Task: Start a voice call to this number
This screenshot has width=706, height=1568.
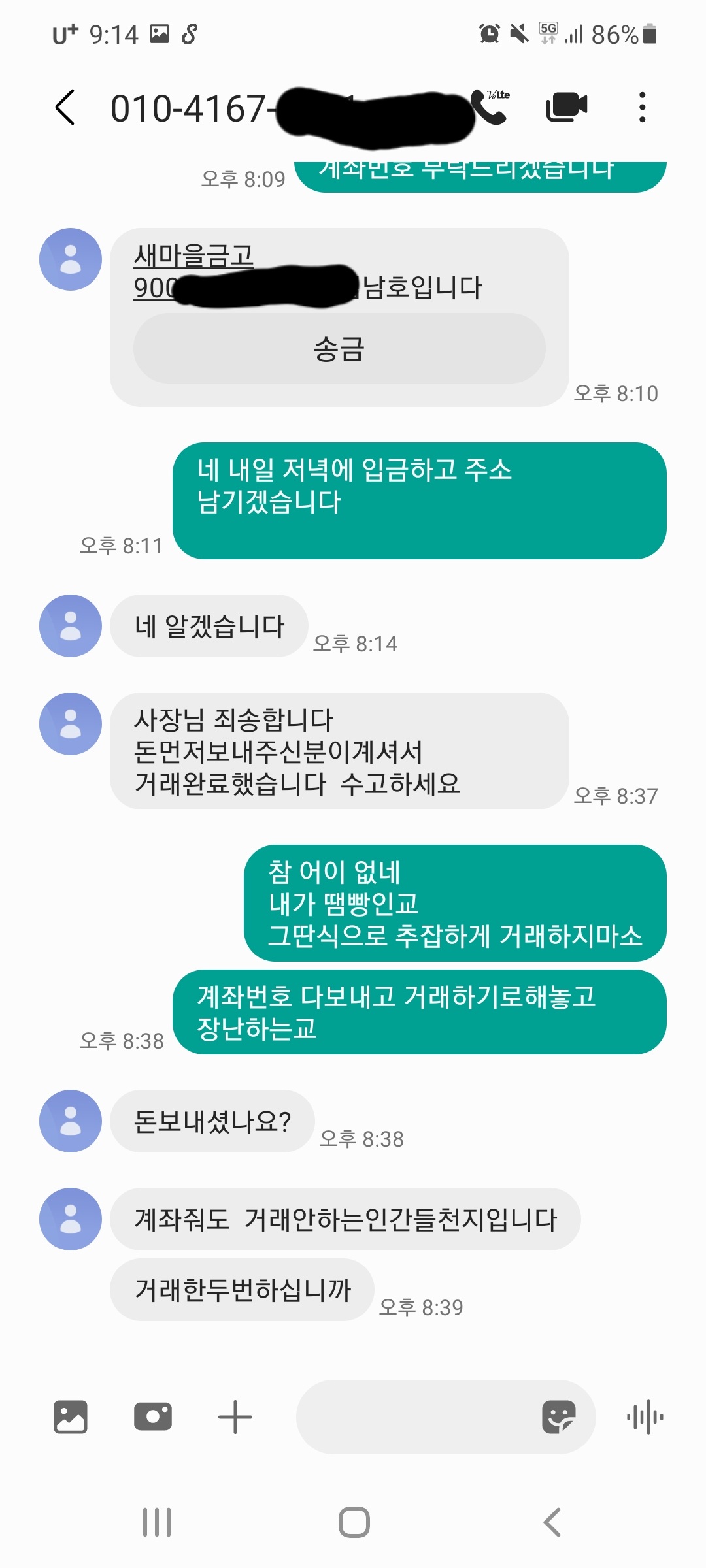Action: click(492, 107)
